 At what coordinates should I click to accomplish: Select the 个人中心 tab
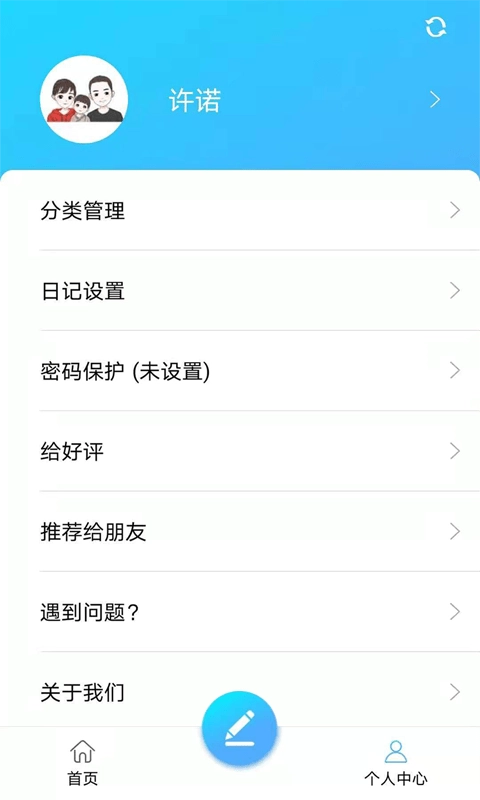pyautogui.click(x=396, y=763)
